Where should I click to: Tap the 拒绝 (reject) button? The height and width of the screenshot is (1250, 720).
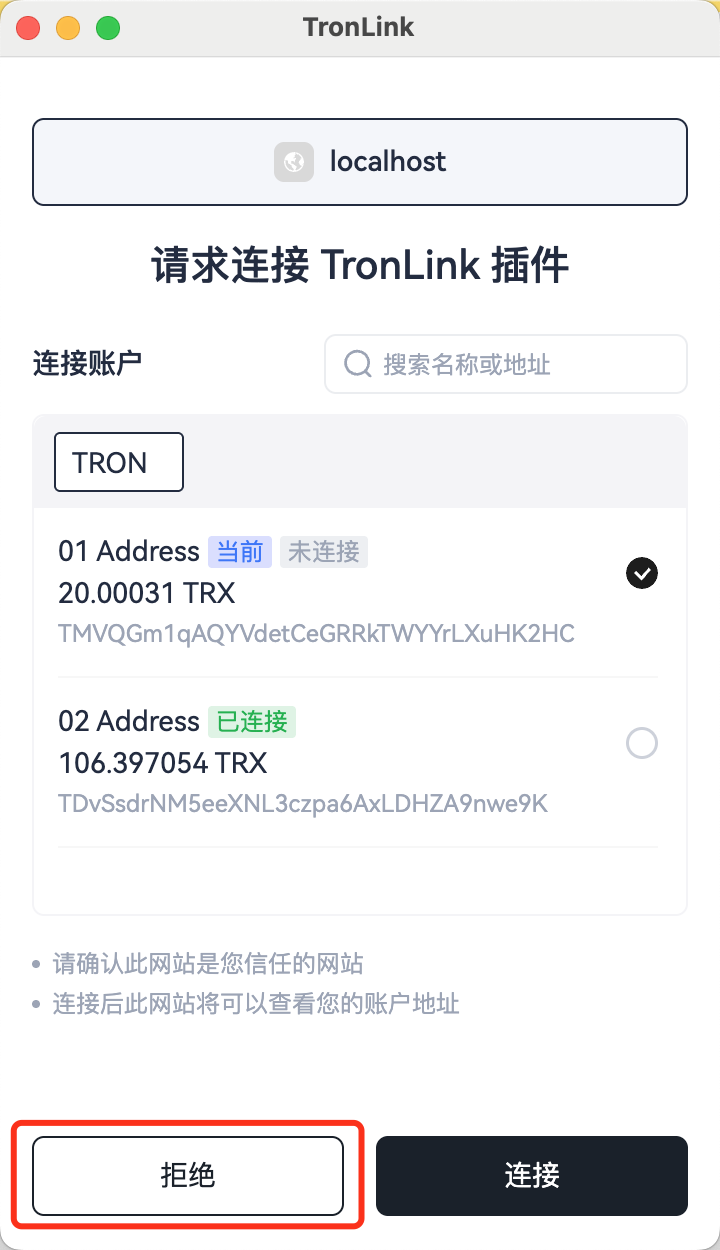tap(188, 1175)
